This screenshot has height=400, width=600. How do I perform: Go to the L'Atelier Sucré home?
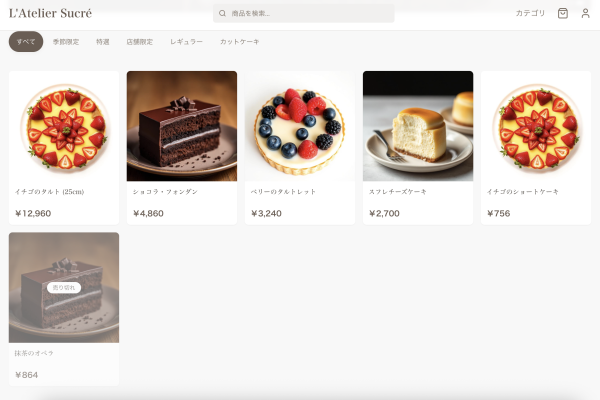coord(50,13)
